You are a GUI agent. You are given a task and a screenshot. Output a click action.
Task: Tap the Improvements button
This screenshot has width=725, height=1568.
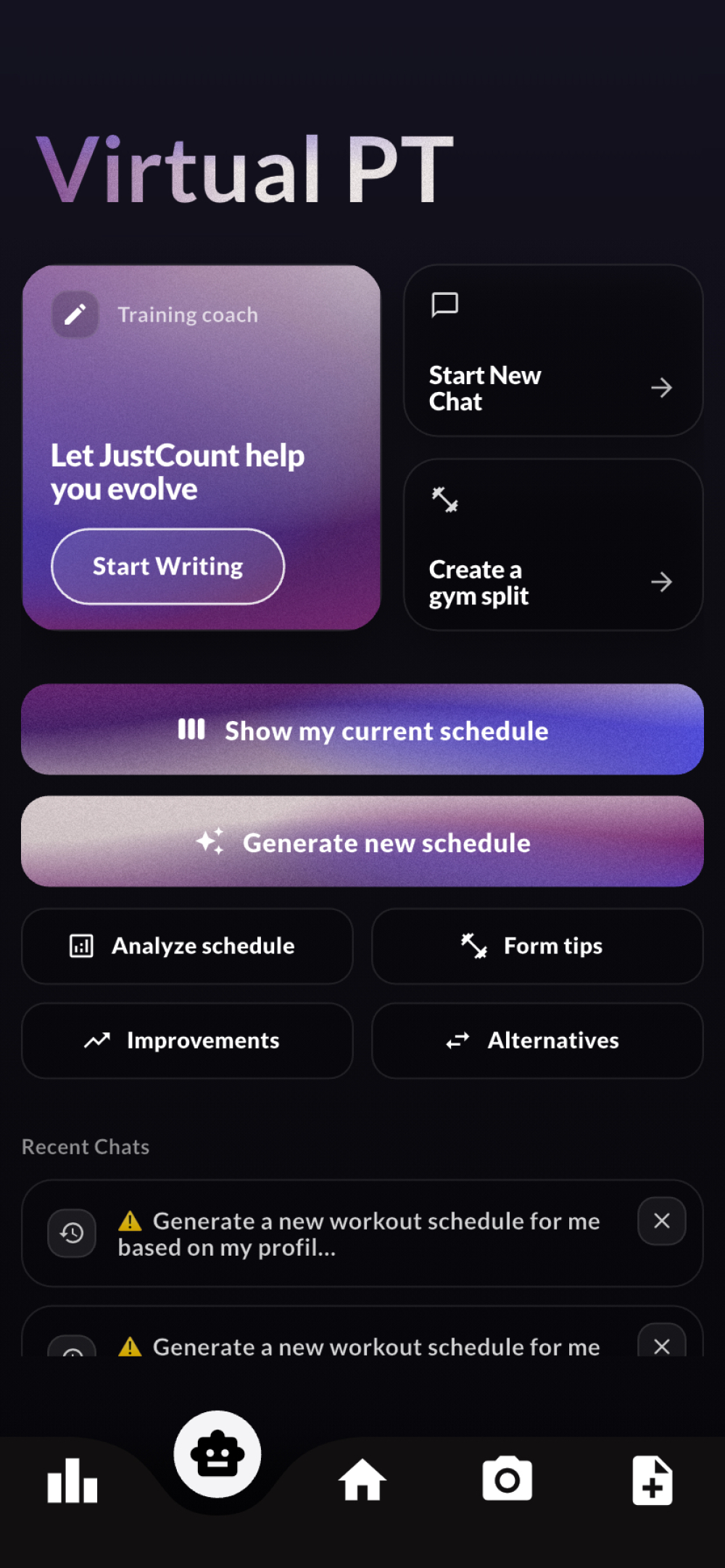[x=187, y=1041]
